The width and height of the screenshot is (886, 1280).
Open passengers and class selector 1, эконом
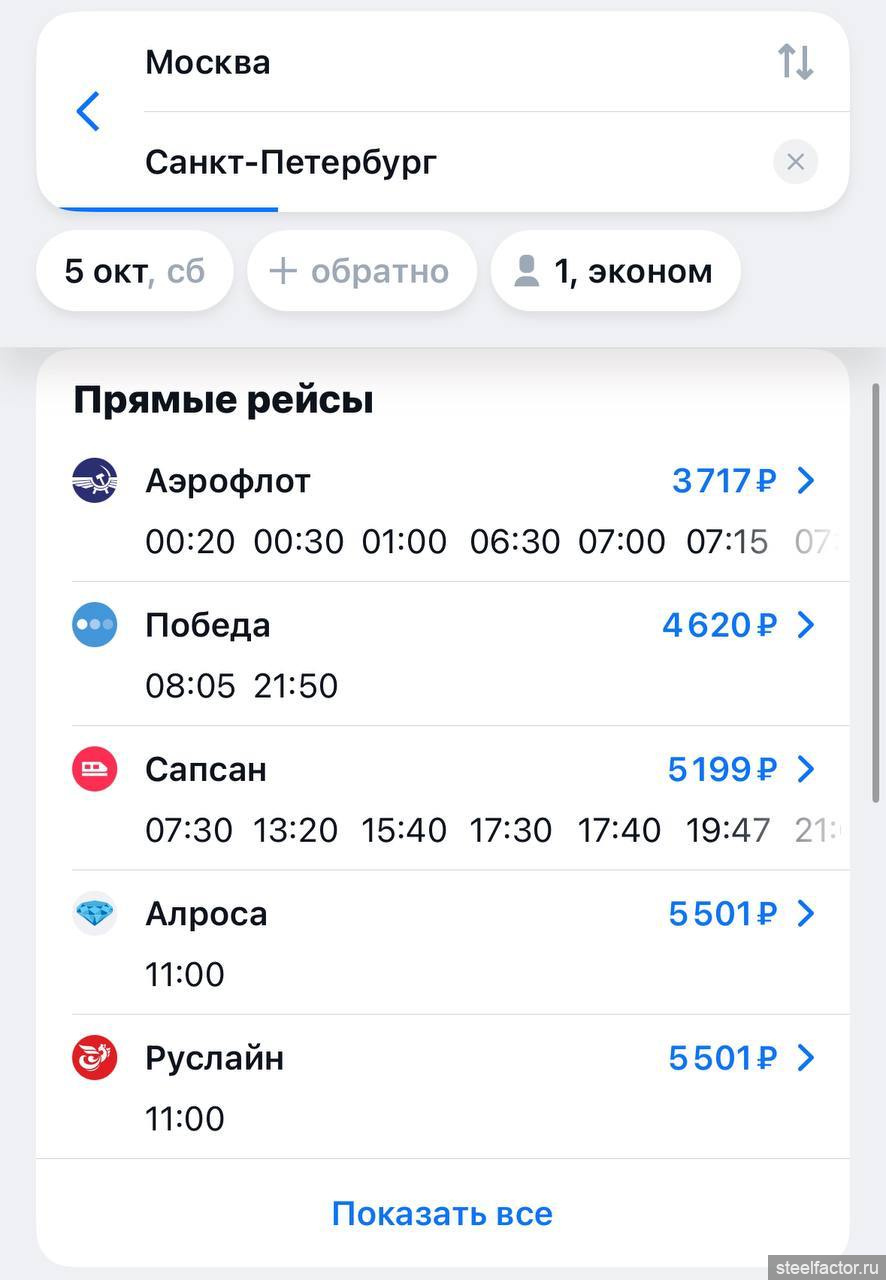point(615,271)
